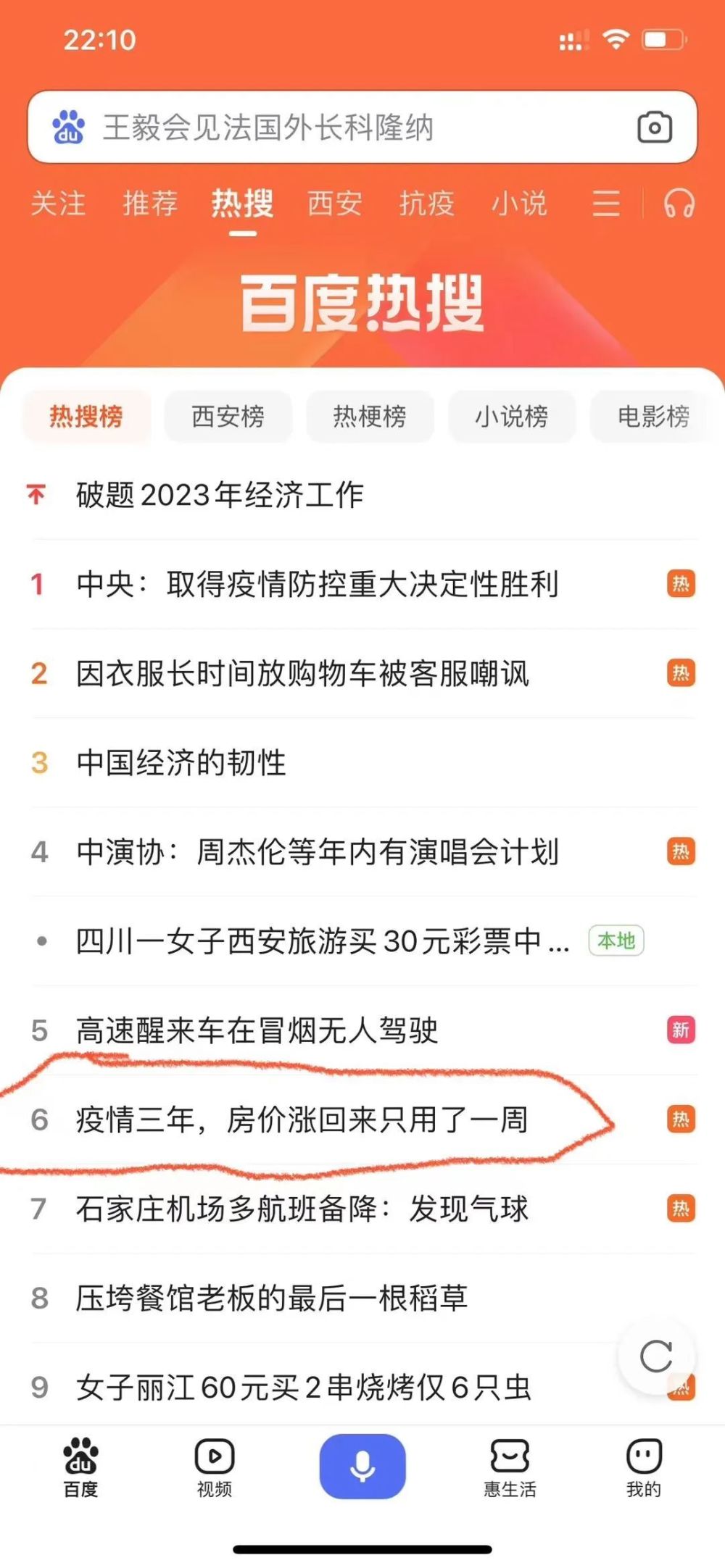Select the 西安榜 chip
Image resolution: width=725 pixels, height=1568 pixels.
point(228,417)
